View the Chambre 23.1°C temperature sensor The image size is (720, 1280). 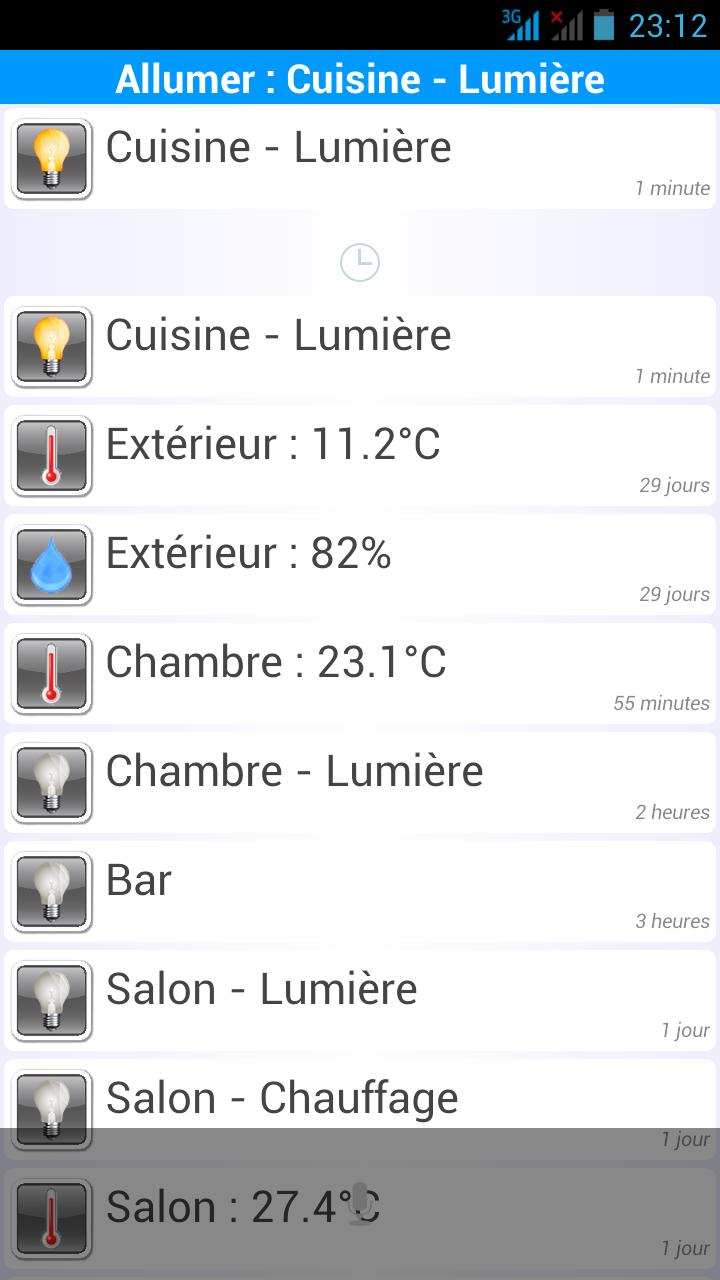tap(360, 673)
